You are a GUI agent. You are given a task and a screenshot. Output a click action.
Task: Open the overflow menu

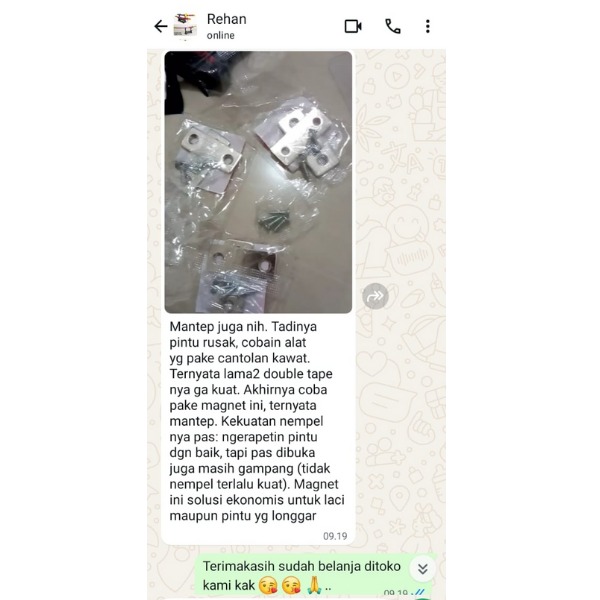click(428, 27)
